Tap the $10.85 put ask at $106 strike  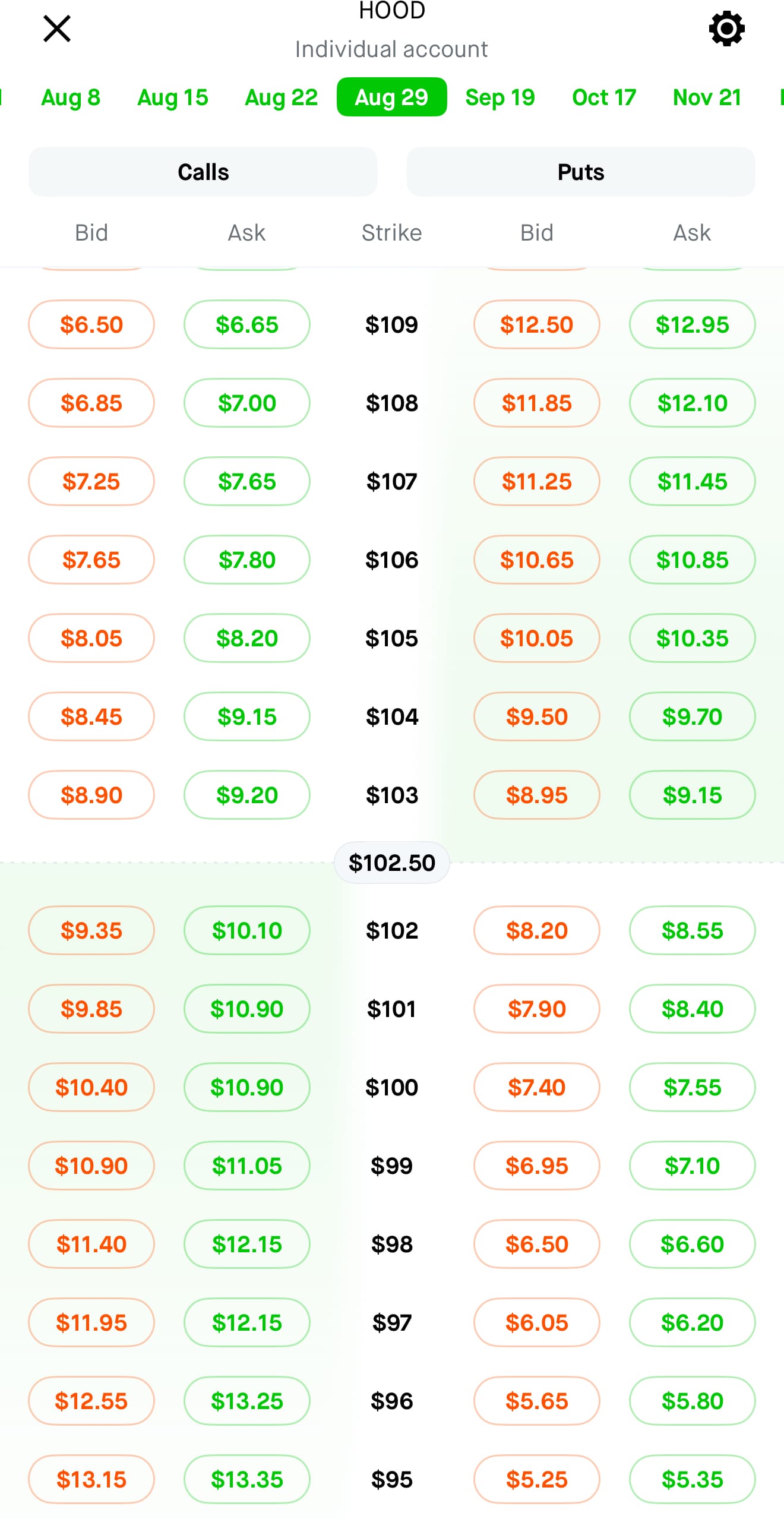pos(693,560)
